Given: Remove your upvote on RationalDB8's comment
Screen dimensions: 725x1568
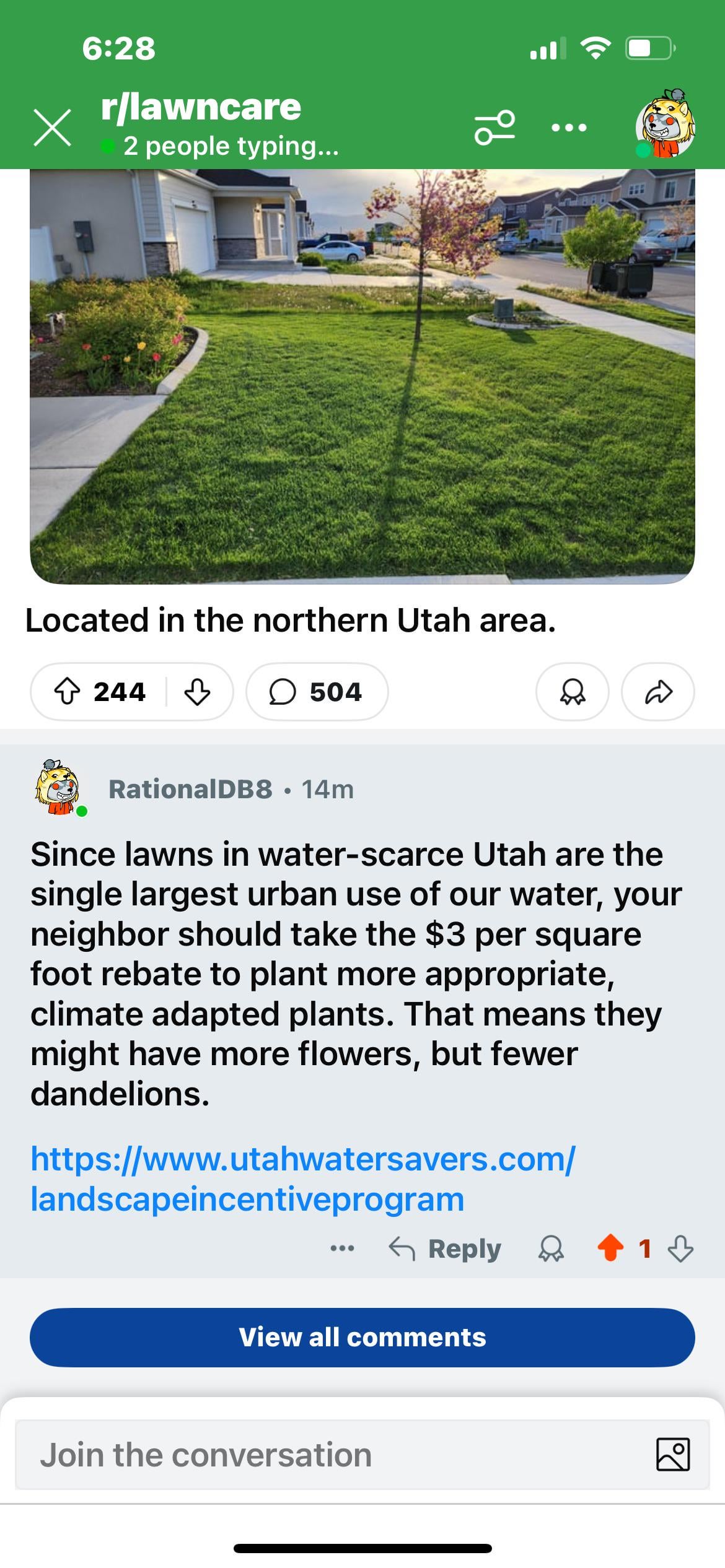Looking at the screenshot, I should click(610, 1248).
